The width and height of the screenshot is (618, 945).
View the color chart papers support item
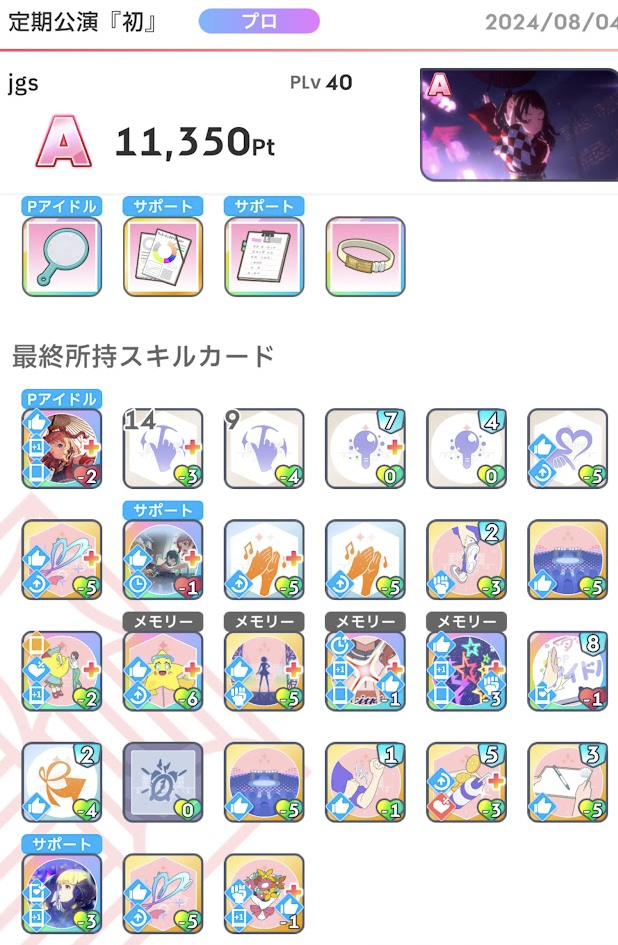163,257
